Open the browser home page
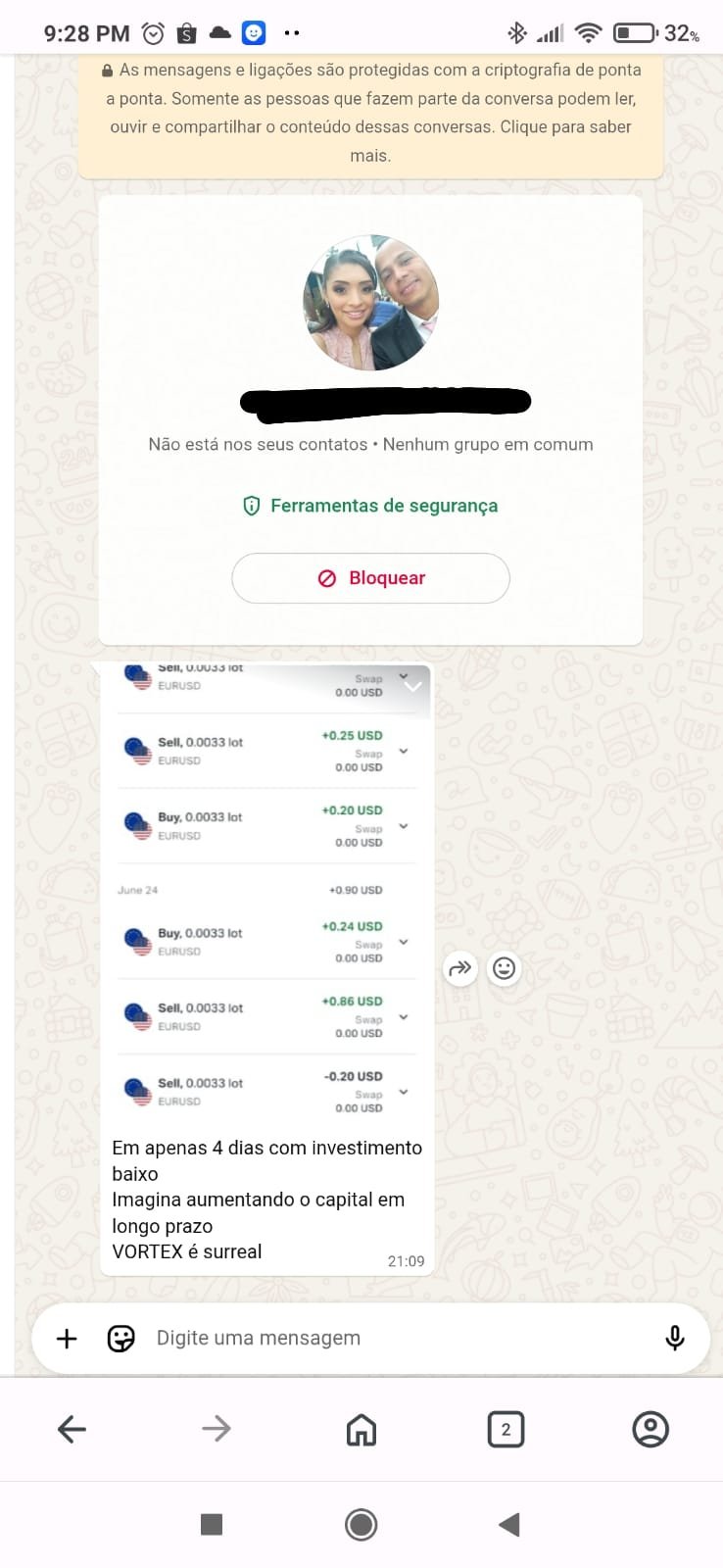723x1568 pixels. (361, 1430)
